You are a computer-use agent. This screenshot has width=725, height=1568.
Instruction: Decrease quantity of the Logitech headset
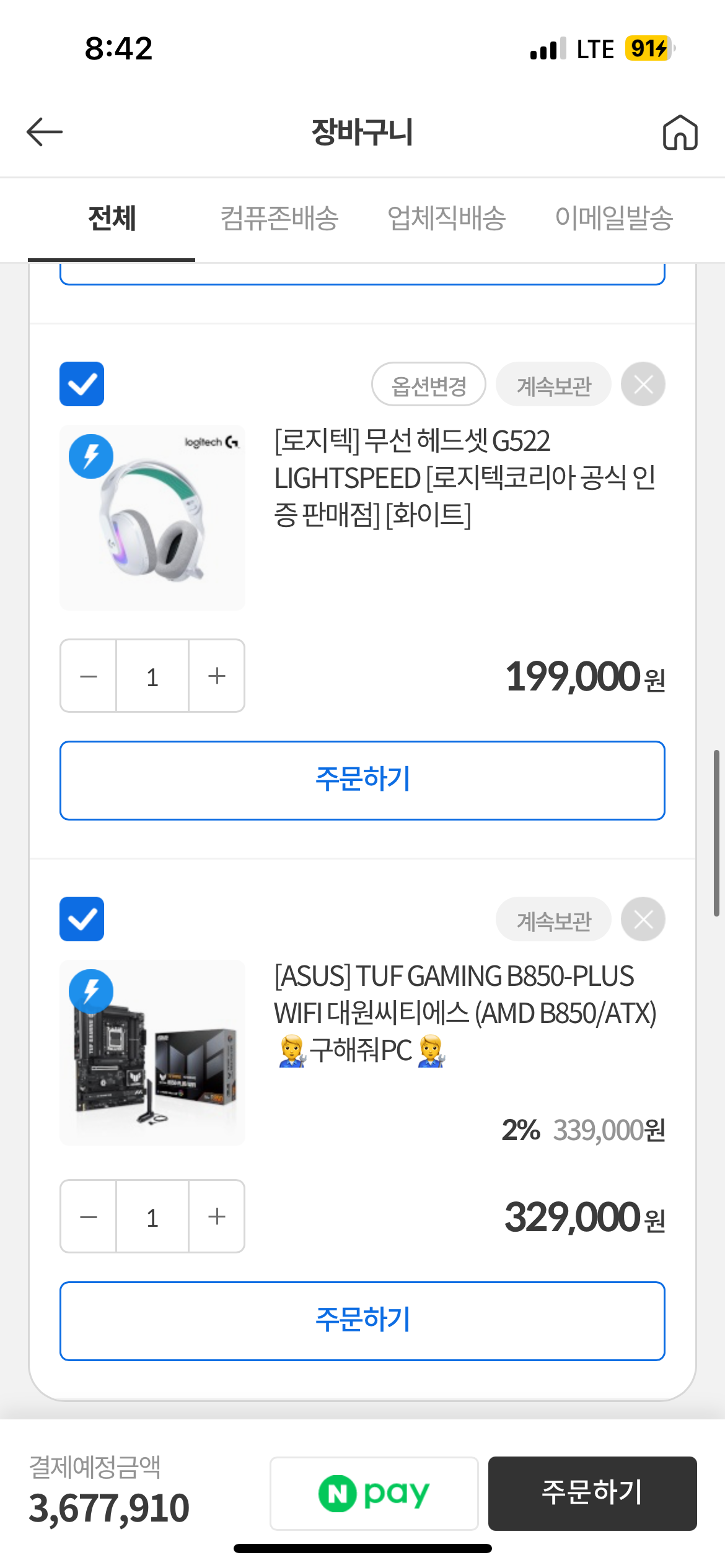point(89,676)
